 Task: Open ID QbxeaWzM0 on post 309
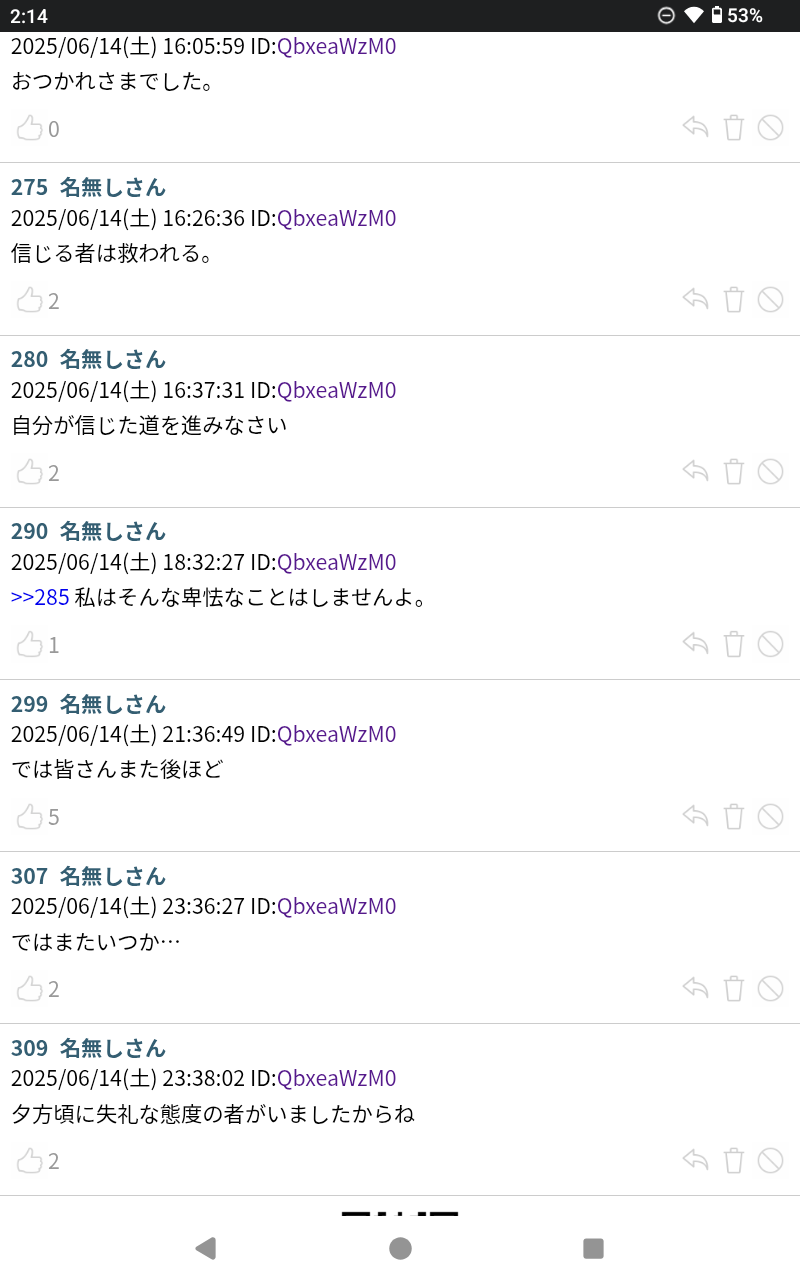click(336, 1078)
